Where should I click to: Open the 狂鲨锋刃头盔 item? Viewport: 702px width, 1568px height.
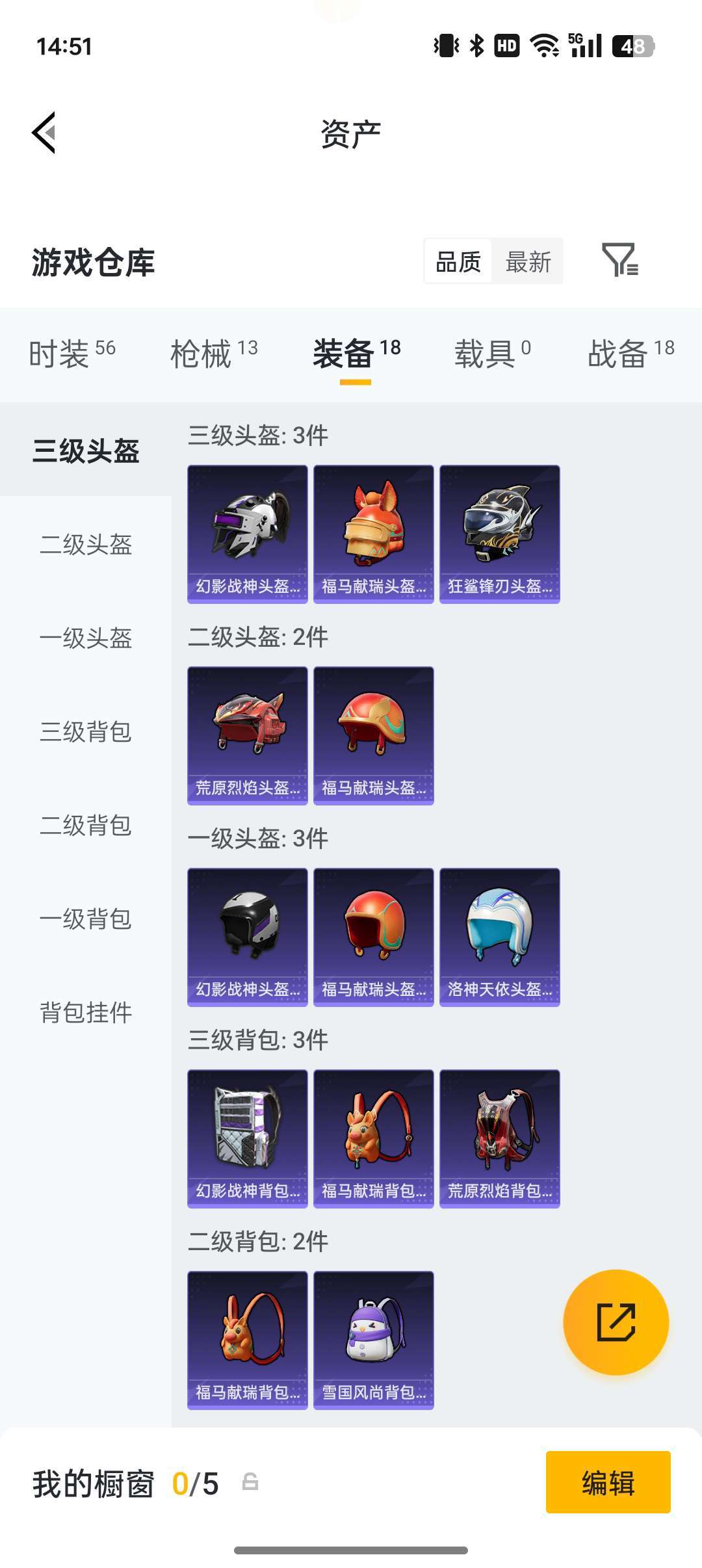tap(499, 534)
